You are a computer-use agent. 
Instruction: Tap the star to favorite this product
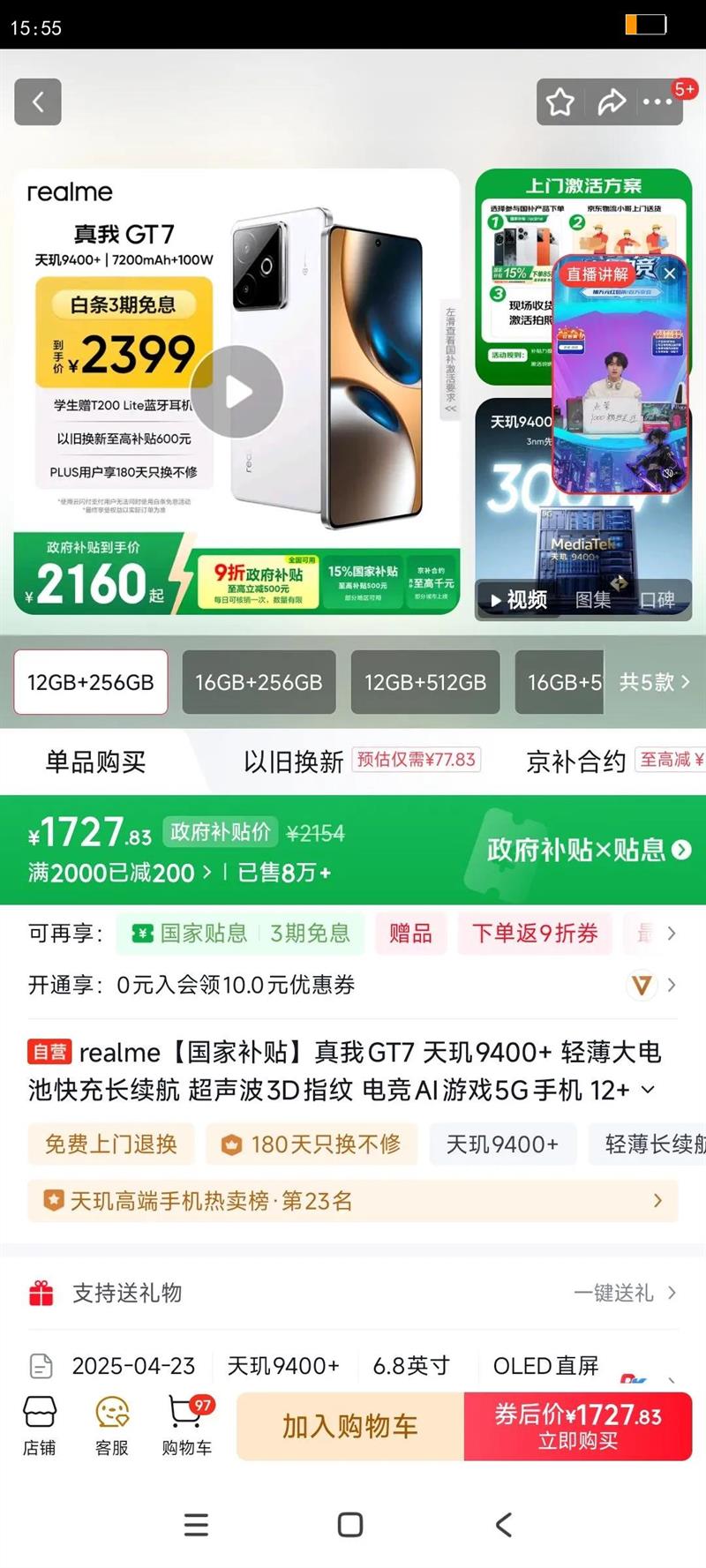560,101
